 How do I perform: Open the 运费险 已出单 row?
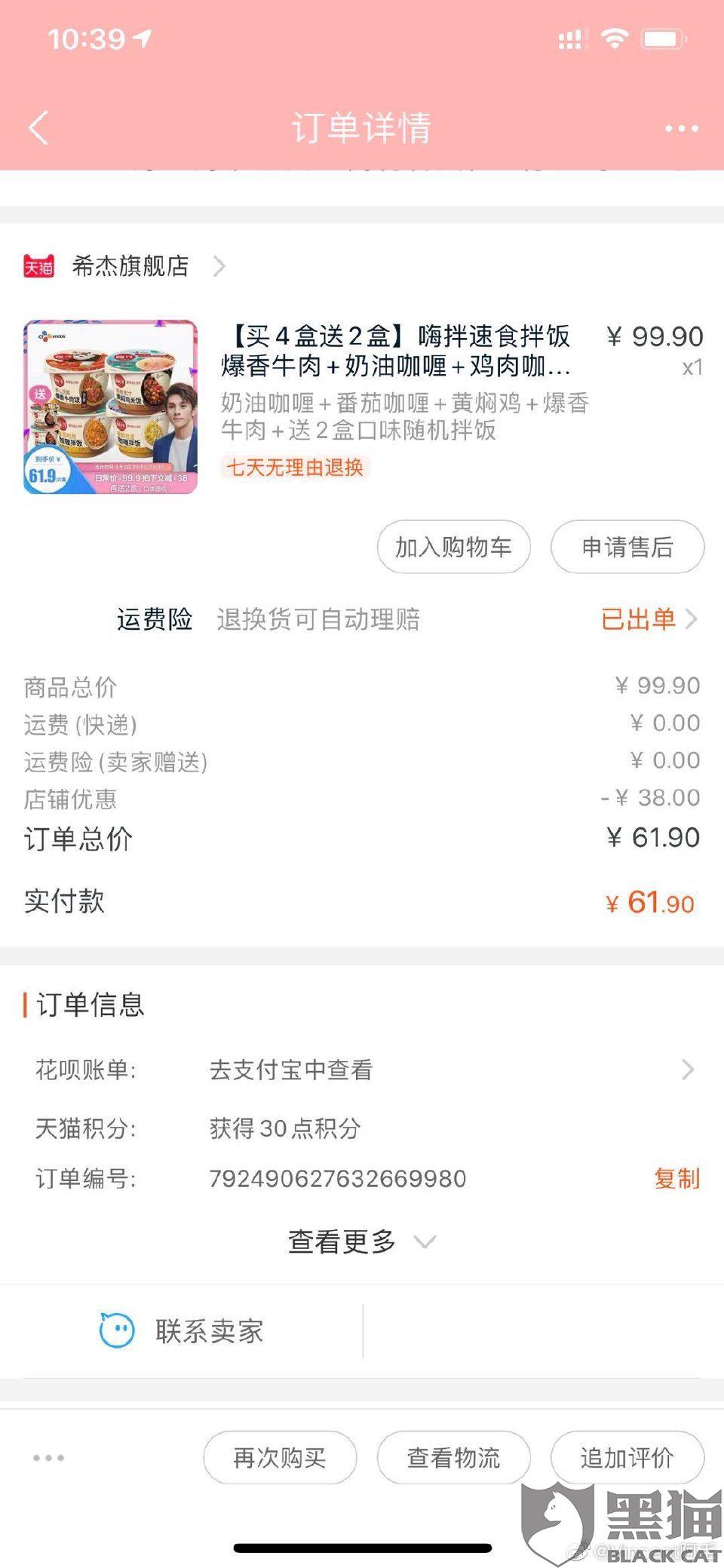(x=407, y=619)
